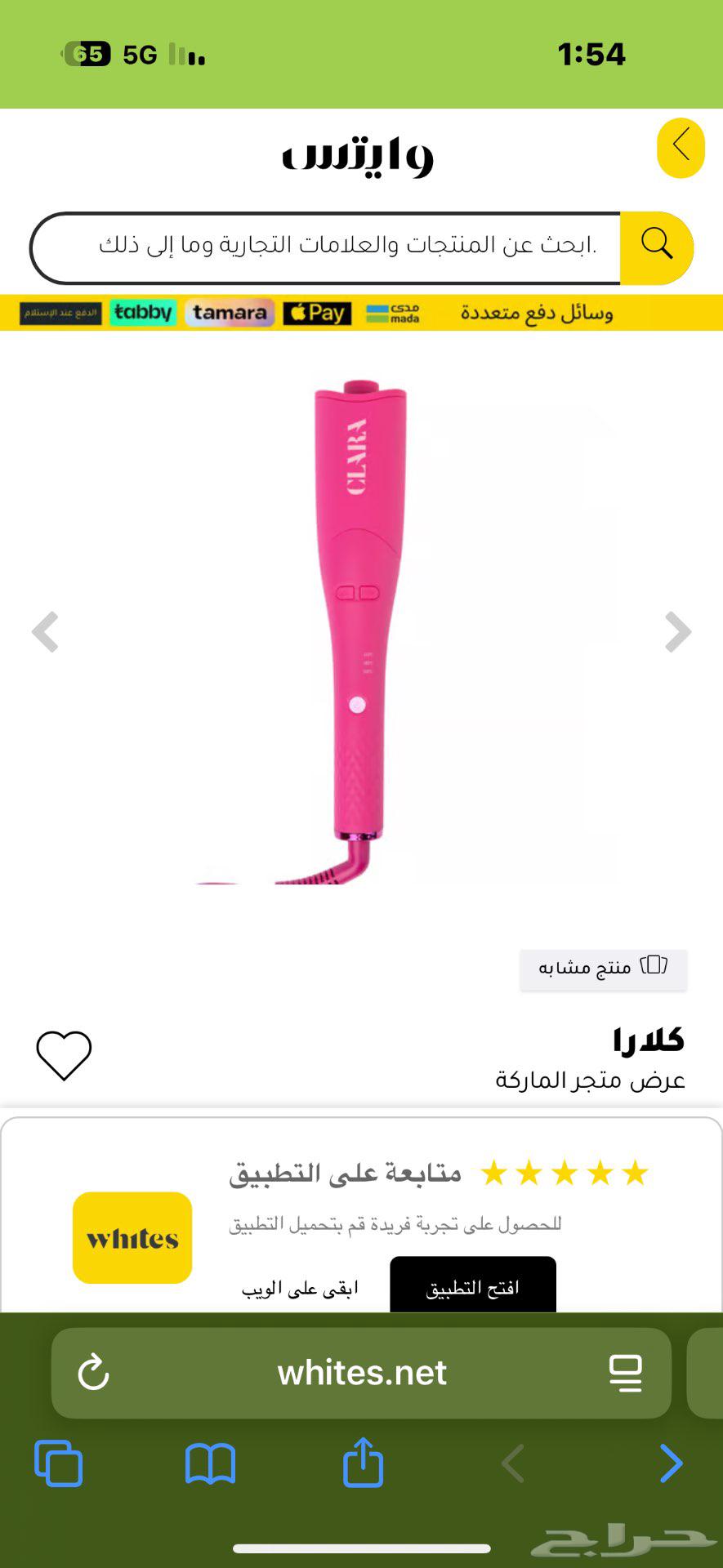This screenshot has width=723, height=1568.
Task: Tap the yellow back arrow button
Action: (681, 148)
